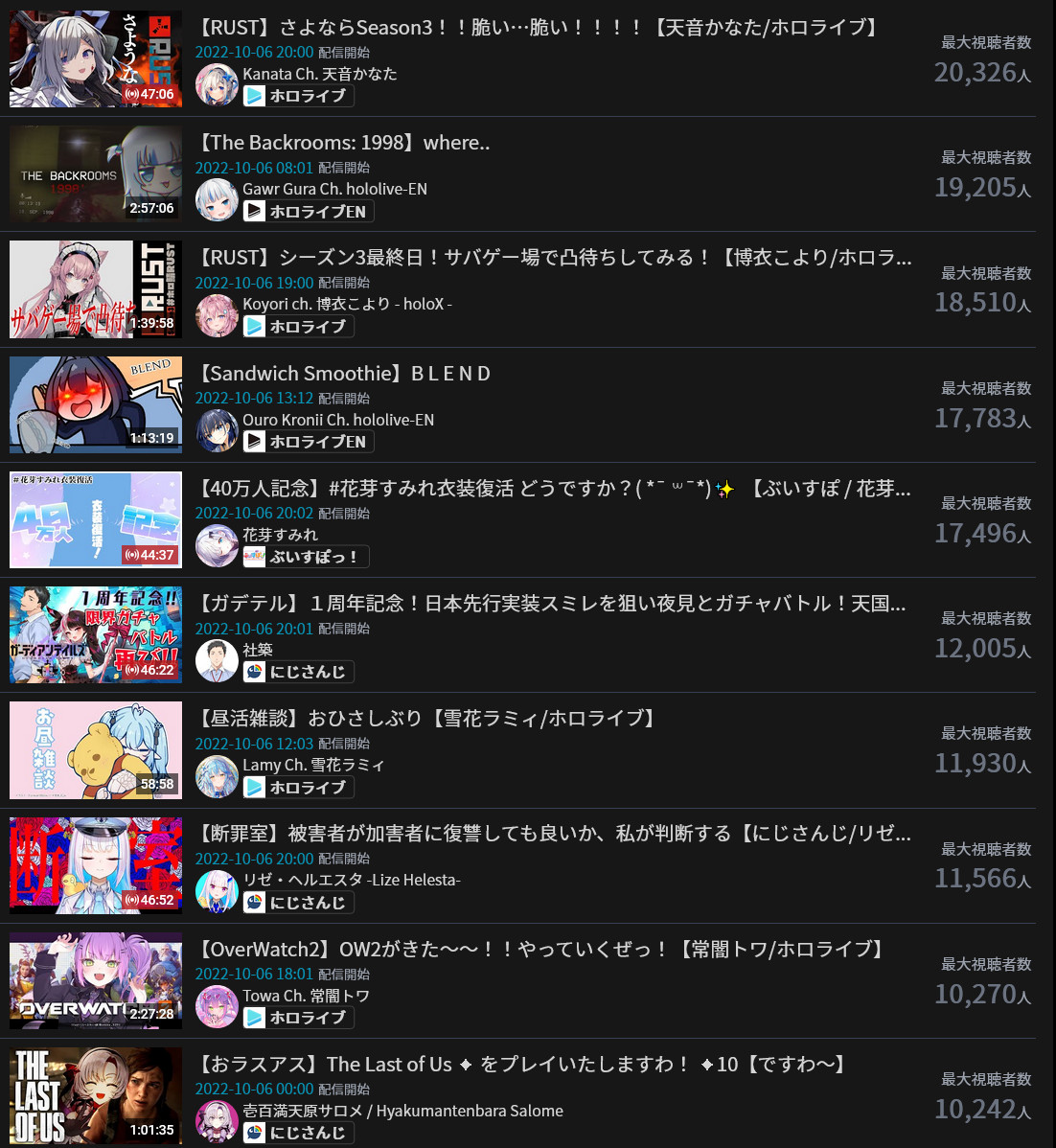Visit Towa Ch. 常闇トワ channel
Viewport: 1056px width, 1148px height.
pos(306,996)
